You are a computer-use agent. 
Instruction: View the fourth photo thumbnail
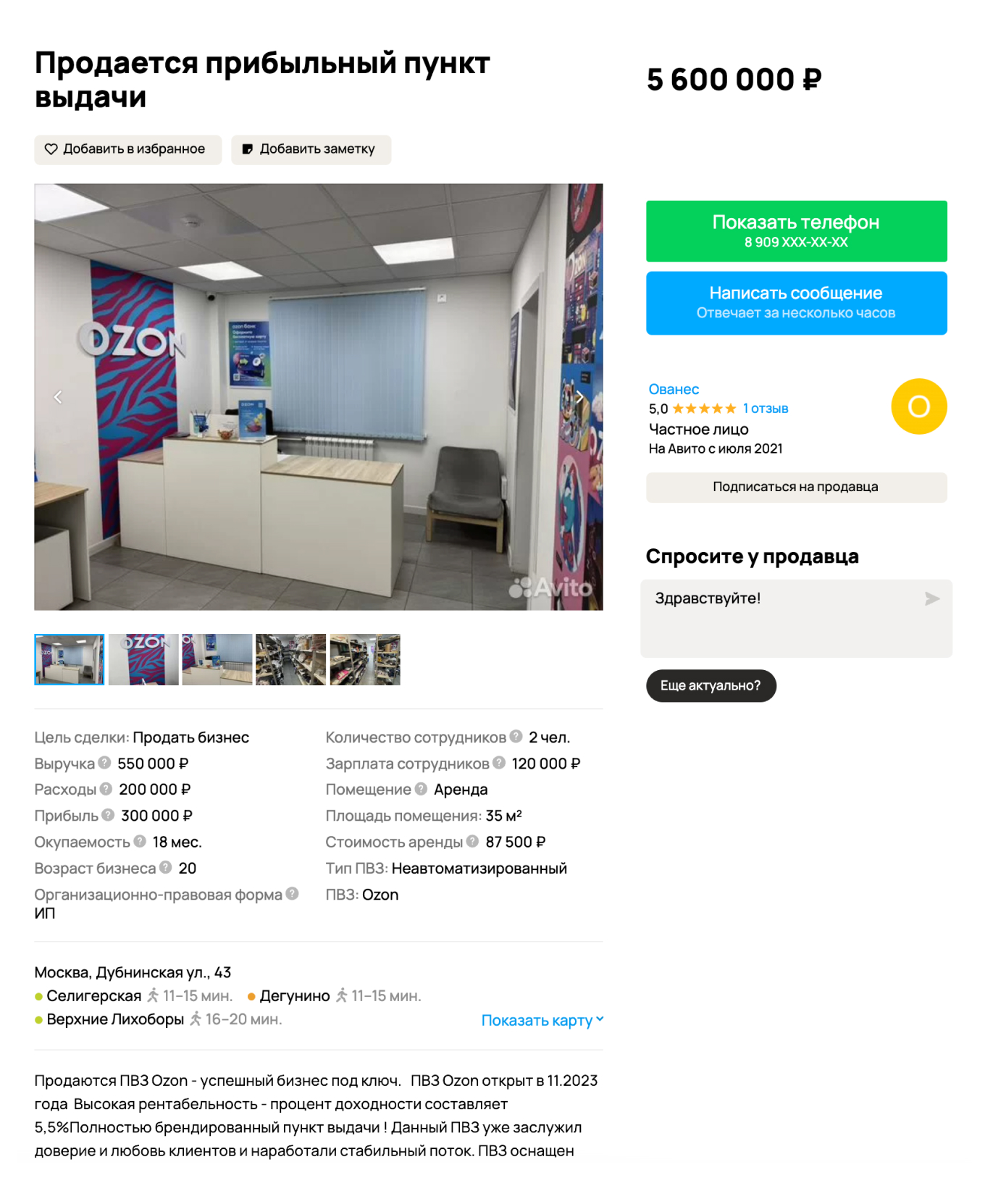[291, 660]
